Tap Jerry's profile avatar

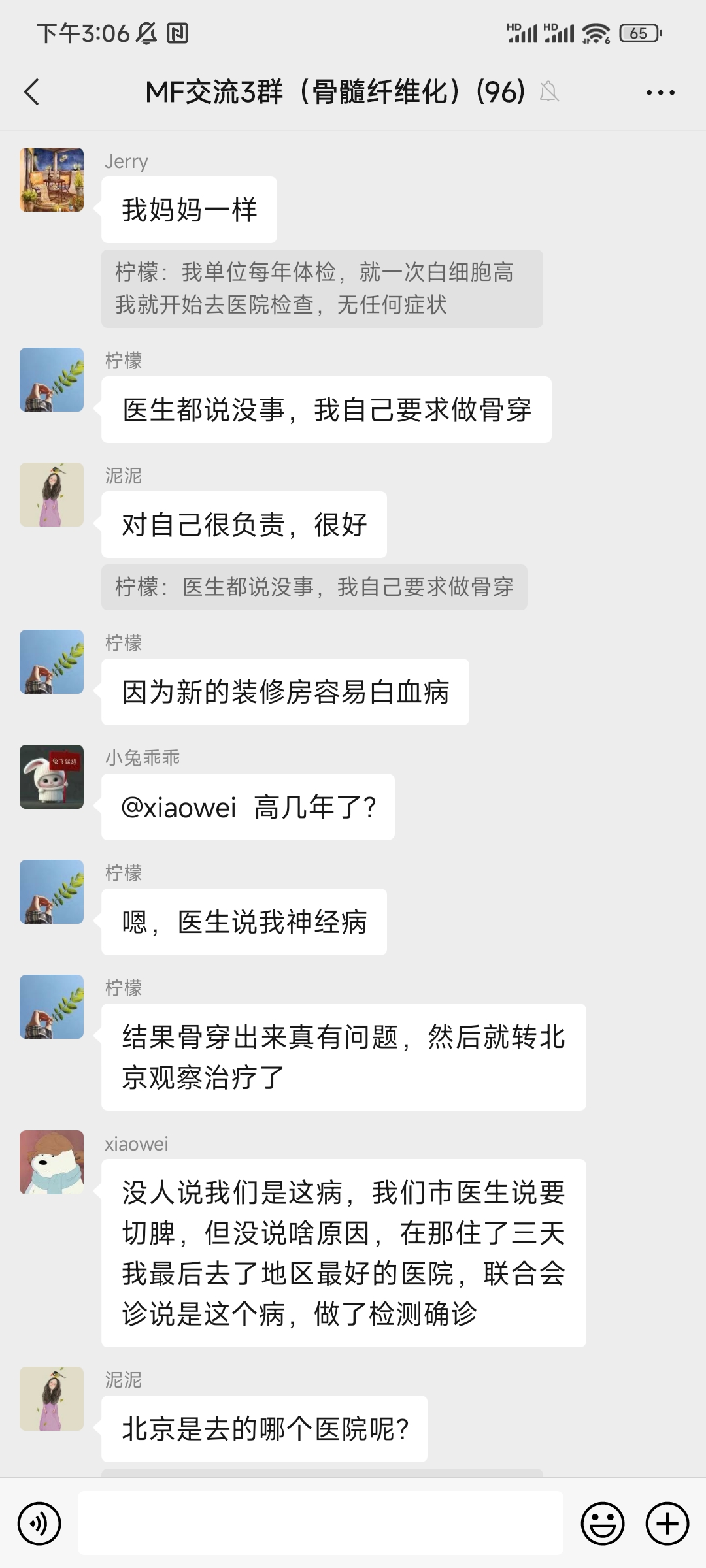click(x=51, y=181)
